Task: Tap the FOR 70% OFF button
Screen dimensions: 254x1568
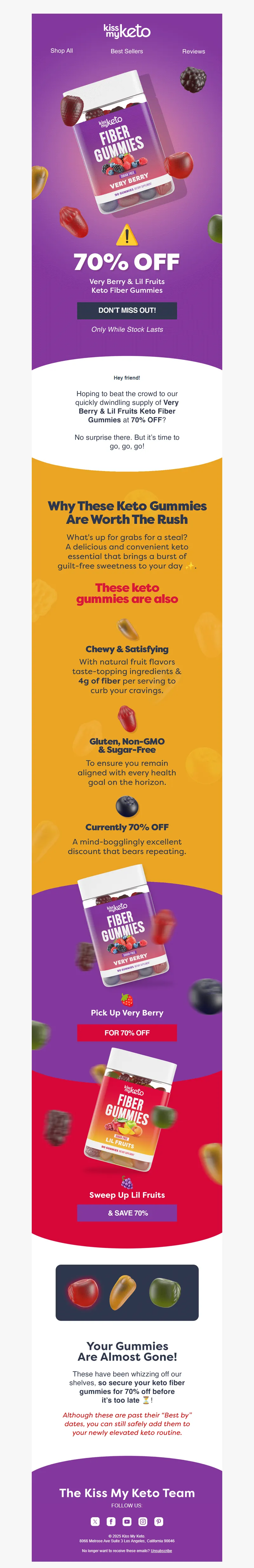Action: (x=127, y=1032)
